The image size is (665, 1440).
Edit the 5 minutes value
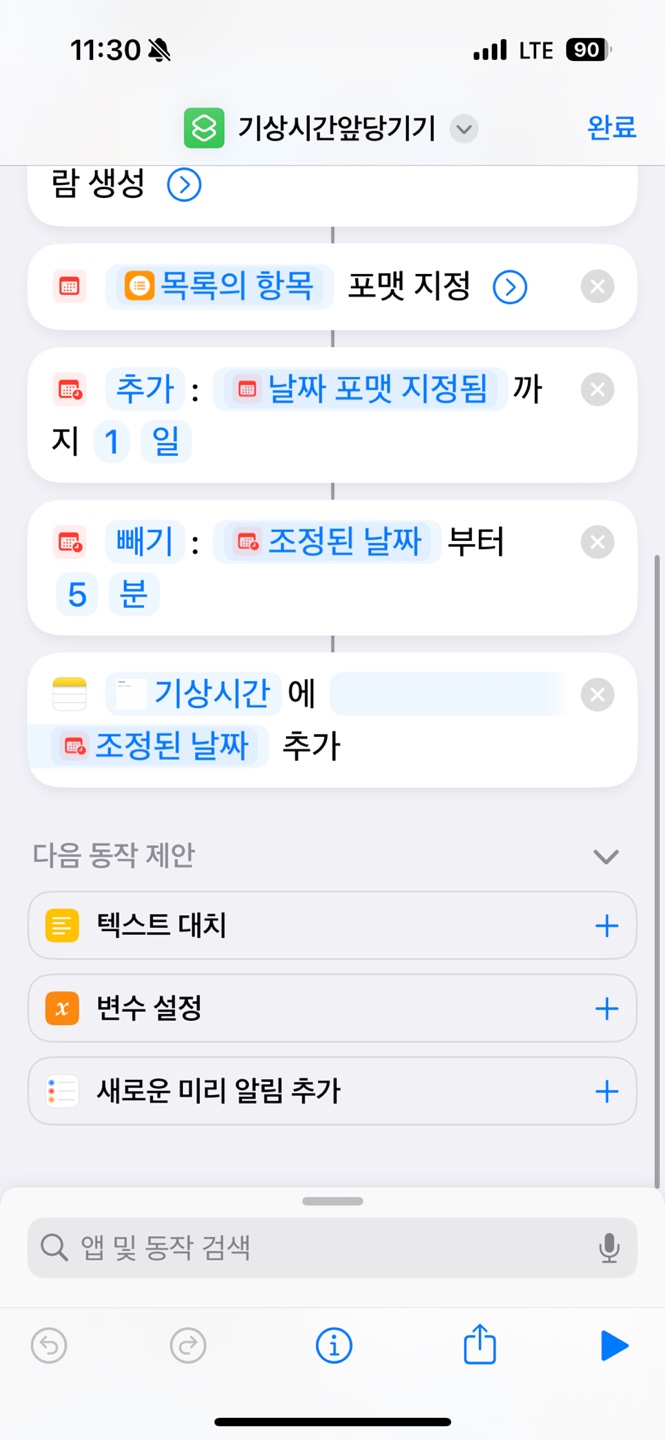point(77,595)
